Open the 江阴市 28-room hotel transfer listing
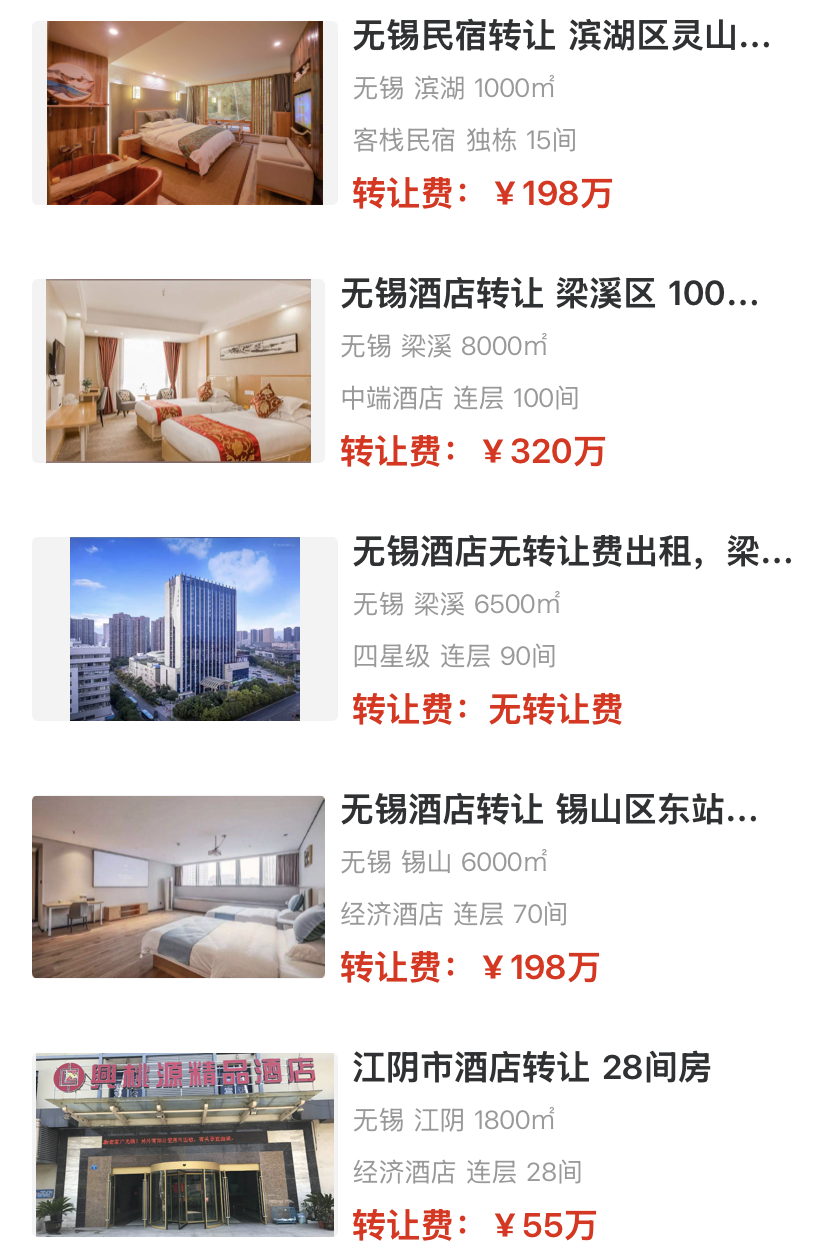 point(531,1068)
